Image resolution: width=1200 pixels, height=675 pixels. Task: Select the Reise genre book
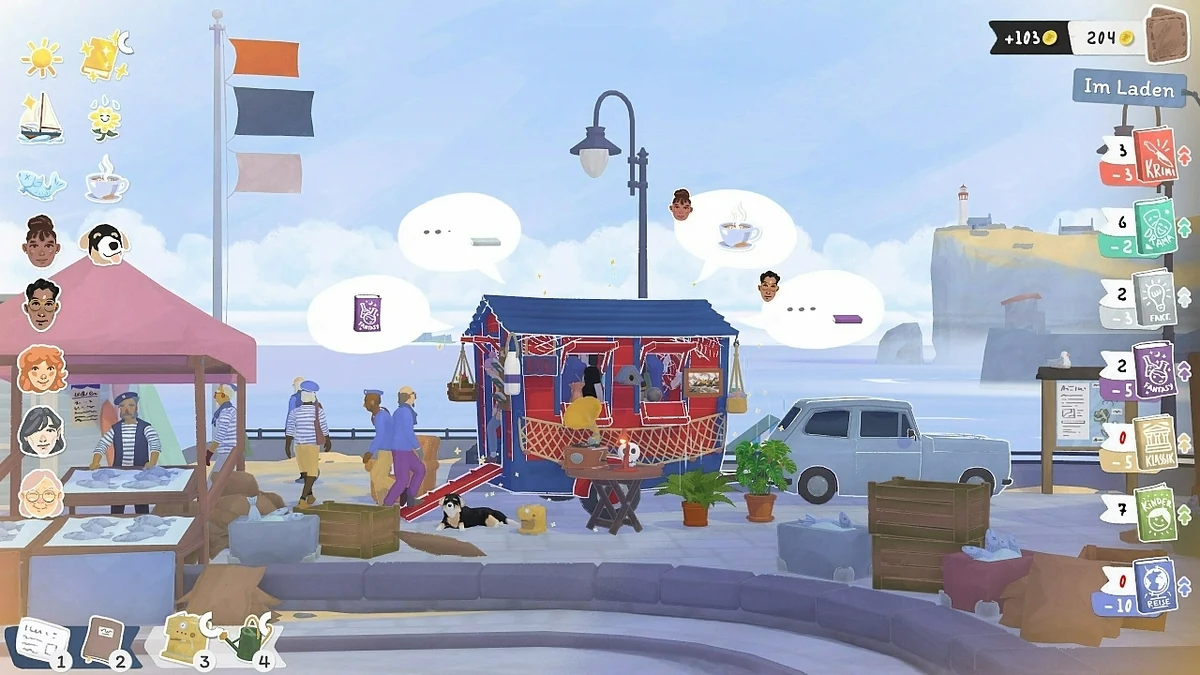(1155, 586)
